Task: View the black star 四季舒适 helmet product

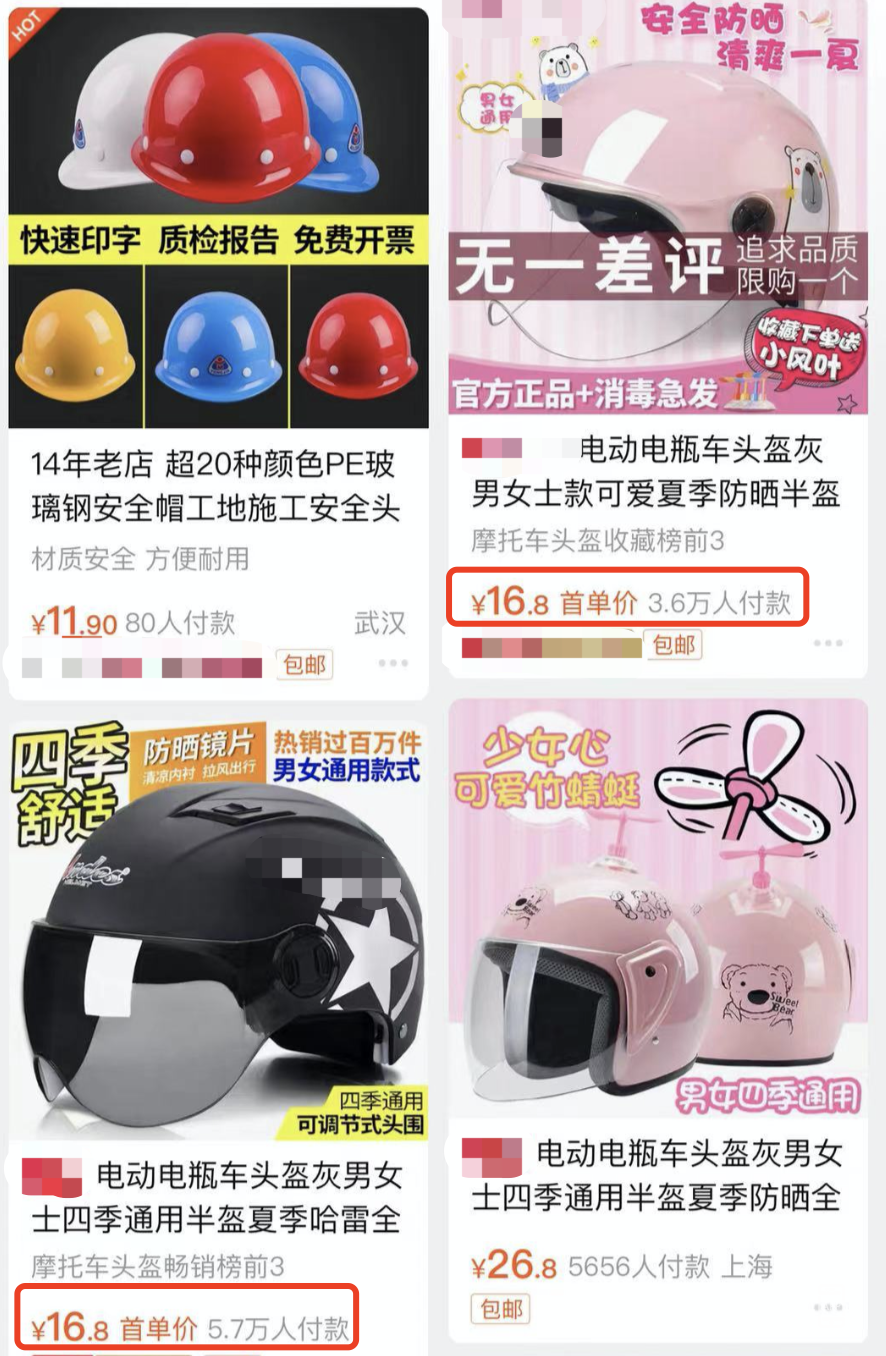Action: click(x=218, y=930)
